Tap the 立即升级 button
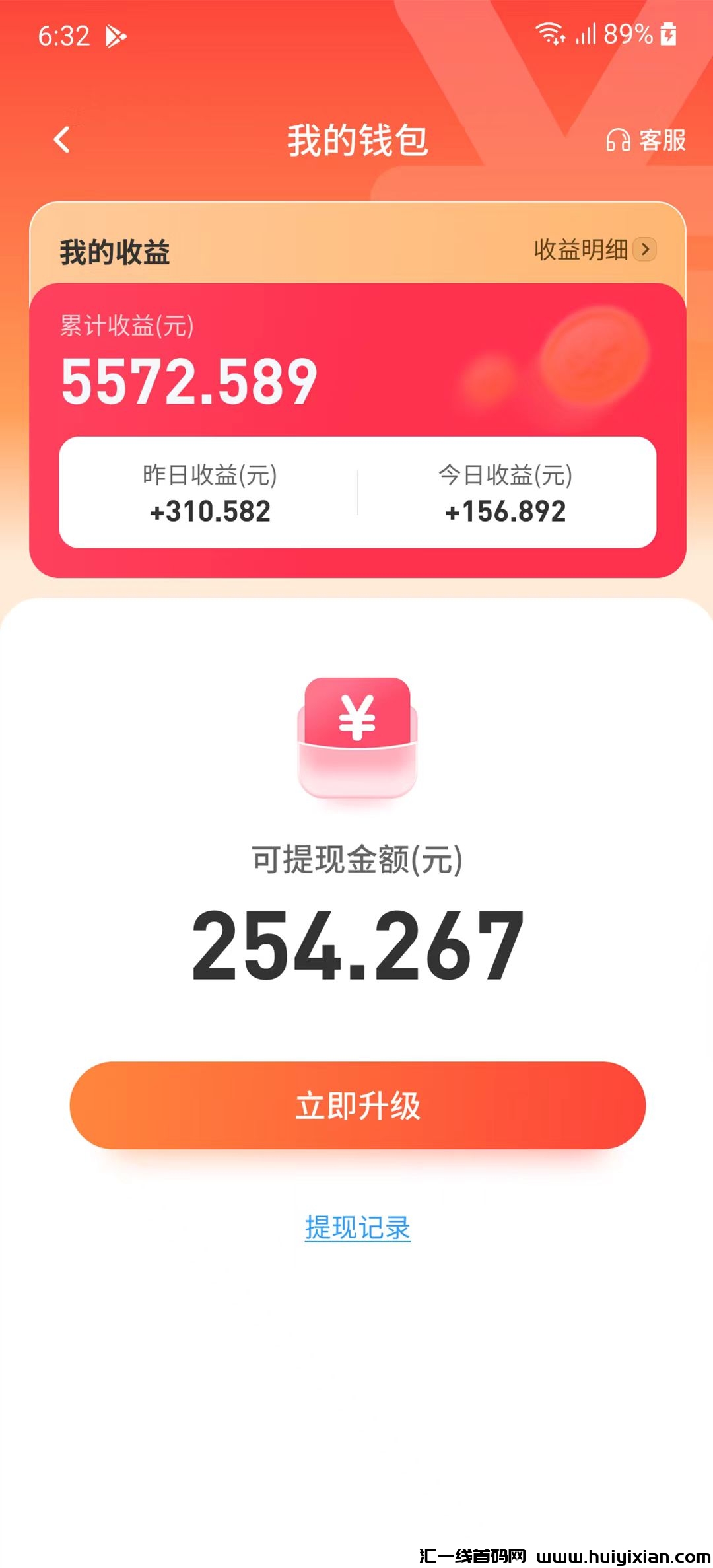Image resolution: width=713 pixels, height=1568 pixels. [x=357, y=1106]
